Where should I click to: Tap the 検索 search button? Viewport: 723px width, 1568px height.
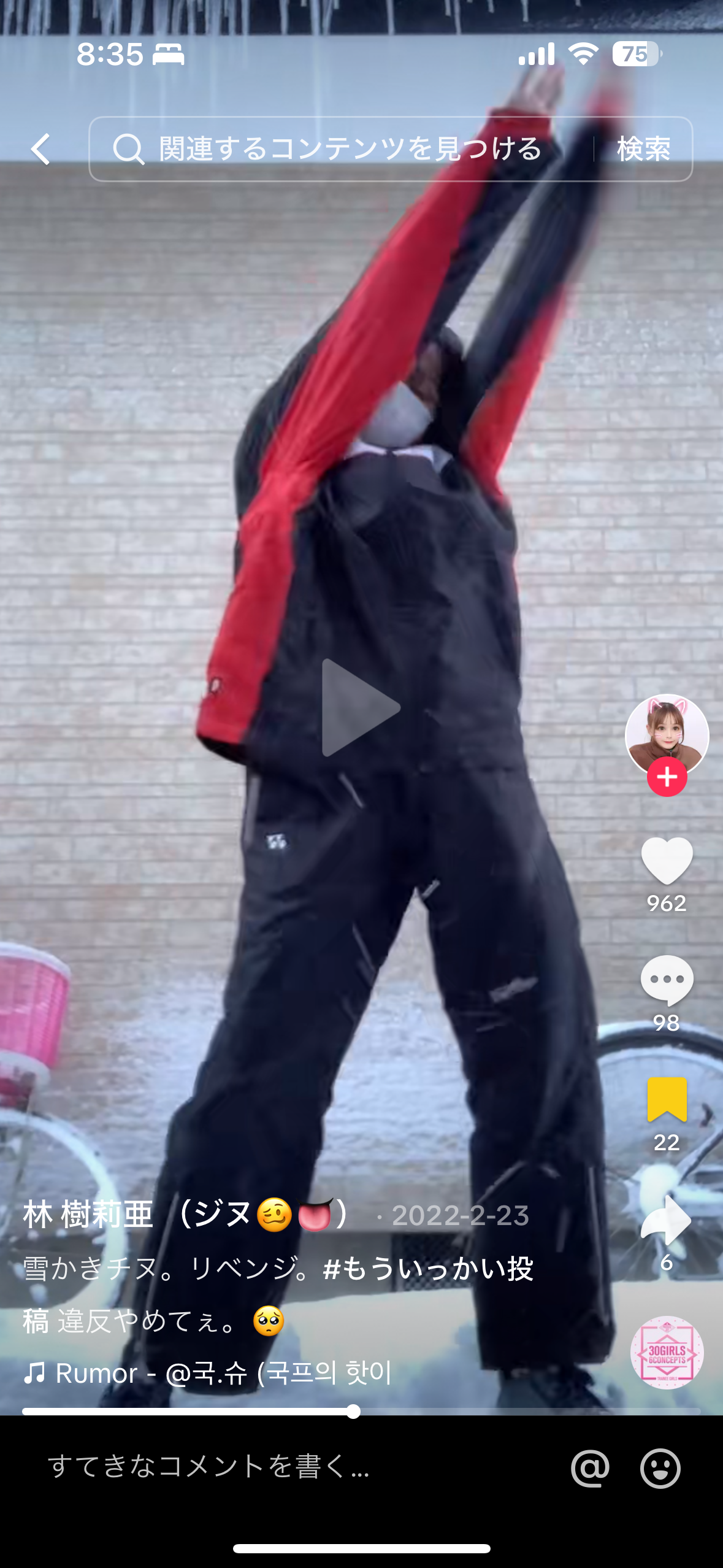pos(643,149)
